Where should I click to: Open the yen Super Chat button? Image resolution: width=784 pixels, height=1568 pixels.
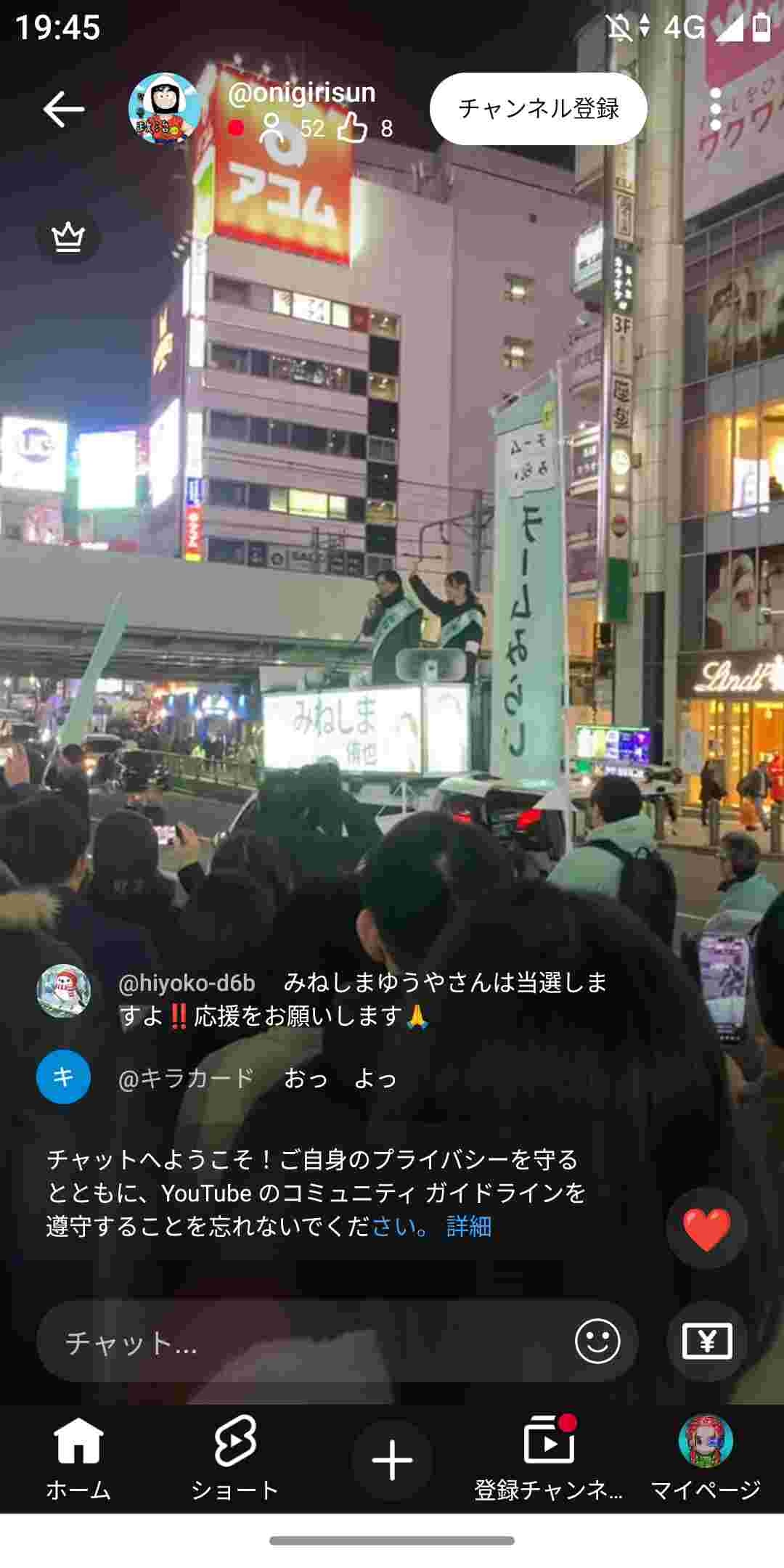pos(706,1341)
